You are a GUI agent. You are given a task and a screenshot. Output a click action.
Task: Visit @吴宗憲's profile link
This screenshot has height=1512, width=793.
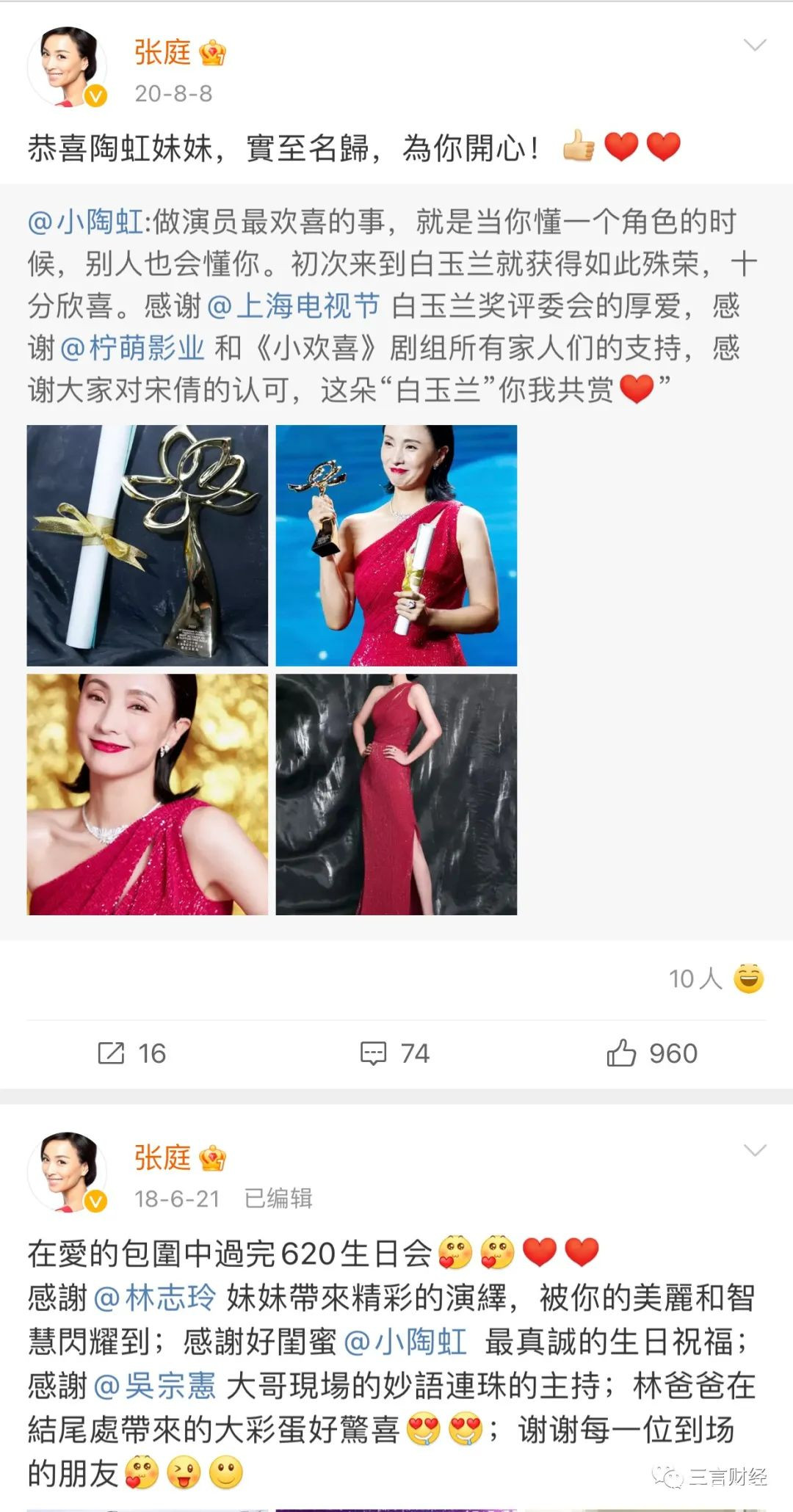click(x=155, y=1386)
